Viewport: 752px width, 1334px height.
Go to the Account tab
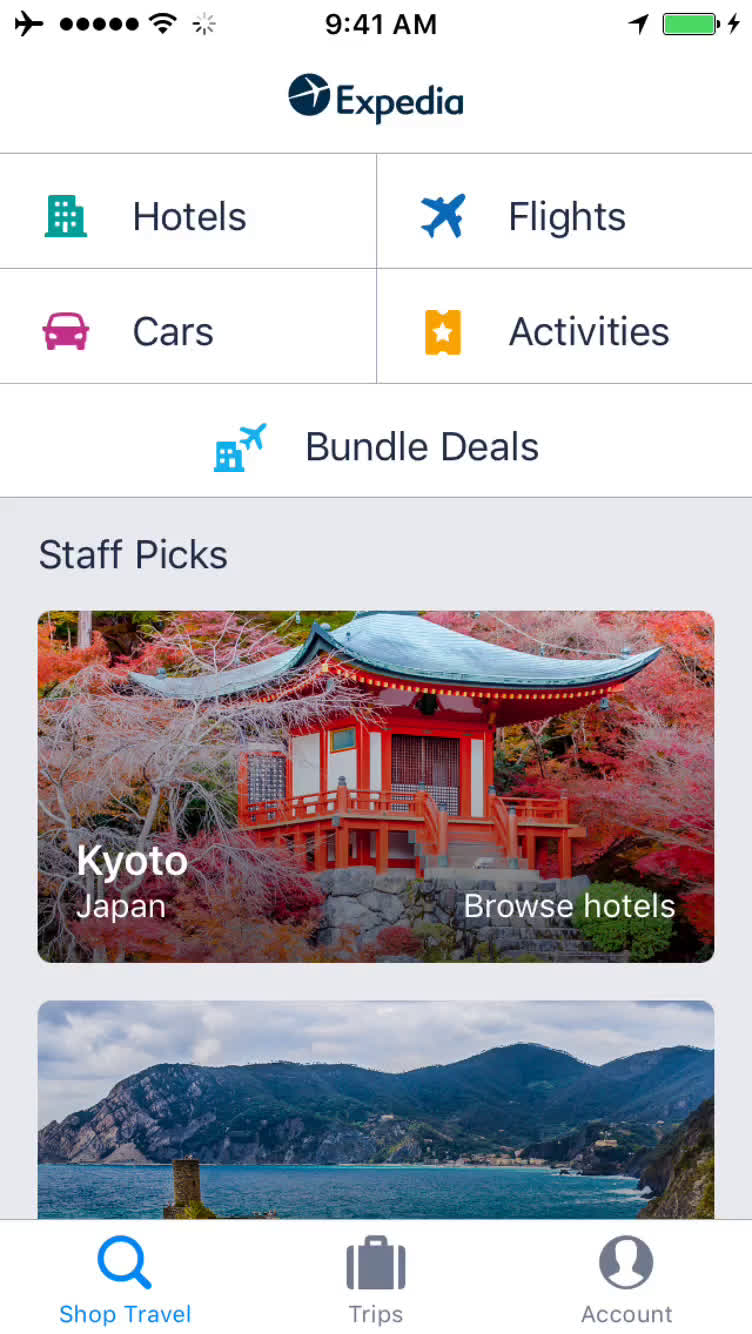click(626, 1279)
